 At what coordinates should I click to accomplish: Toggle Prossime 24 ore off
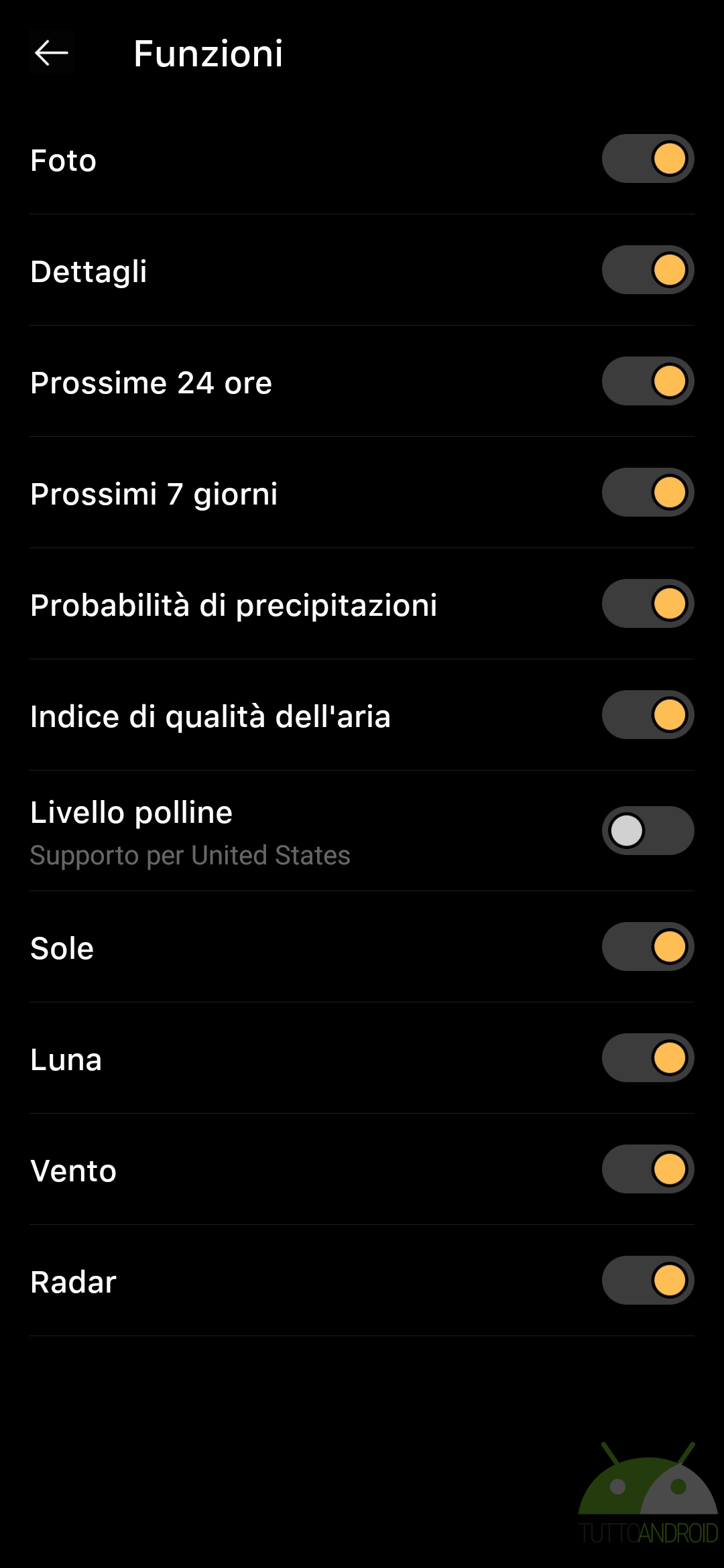(x=648, y=381)
